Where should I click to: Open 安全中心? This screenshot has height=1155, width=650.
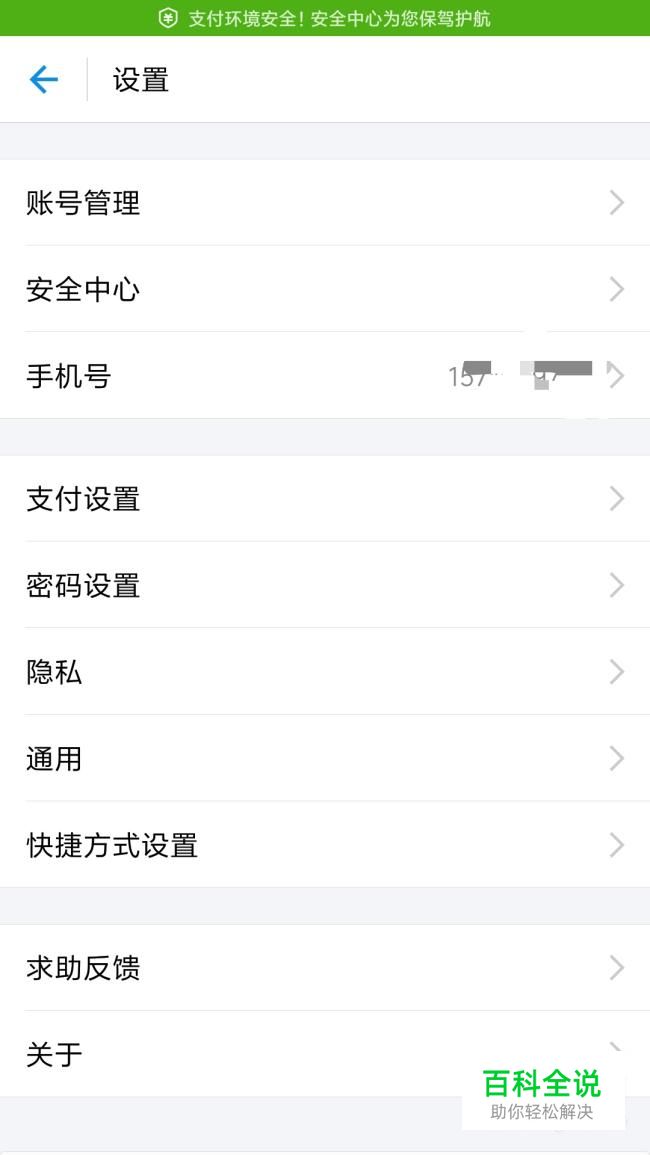84,290
